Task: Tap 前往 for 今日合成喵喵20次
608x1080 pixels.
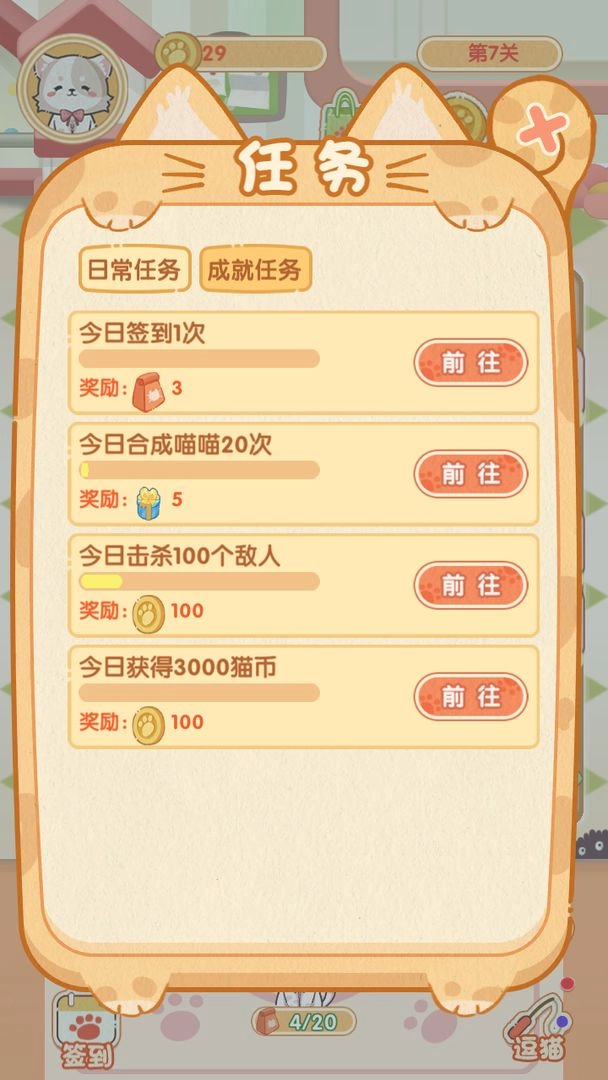Action: [470, 474]
